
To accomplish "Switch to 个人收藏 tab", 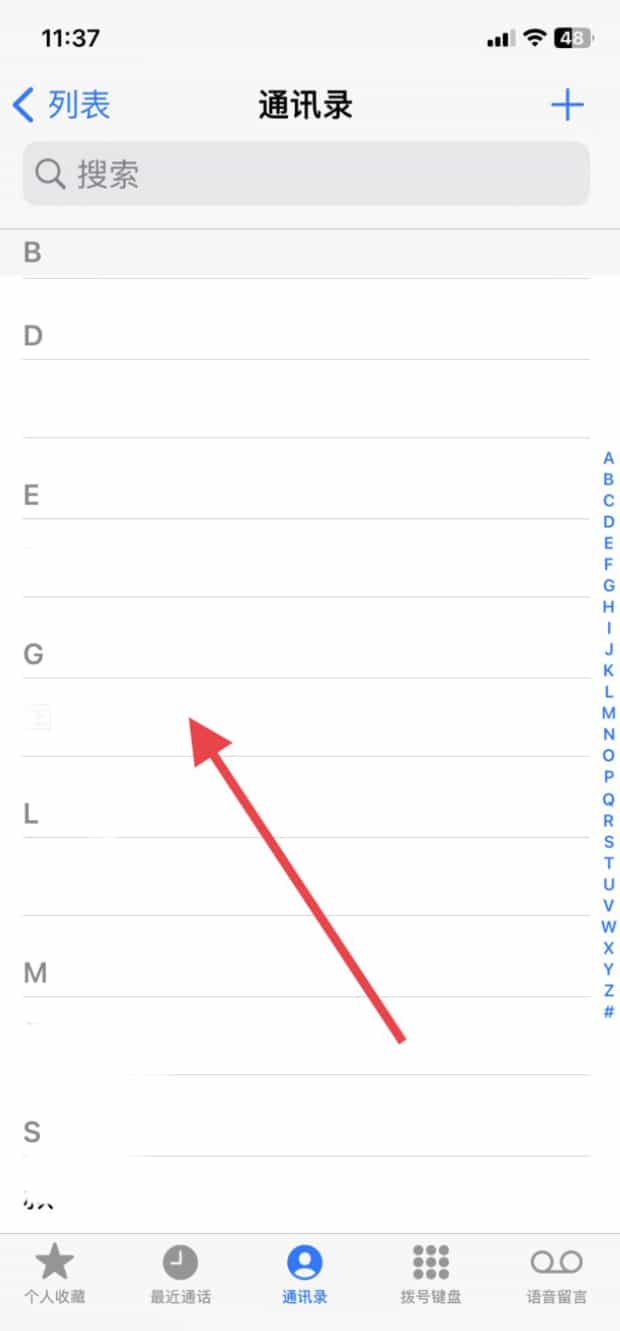I will [x=54, y=1275].
